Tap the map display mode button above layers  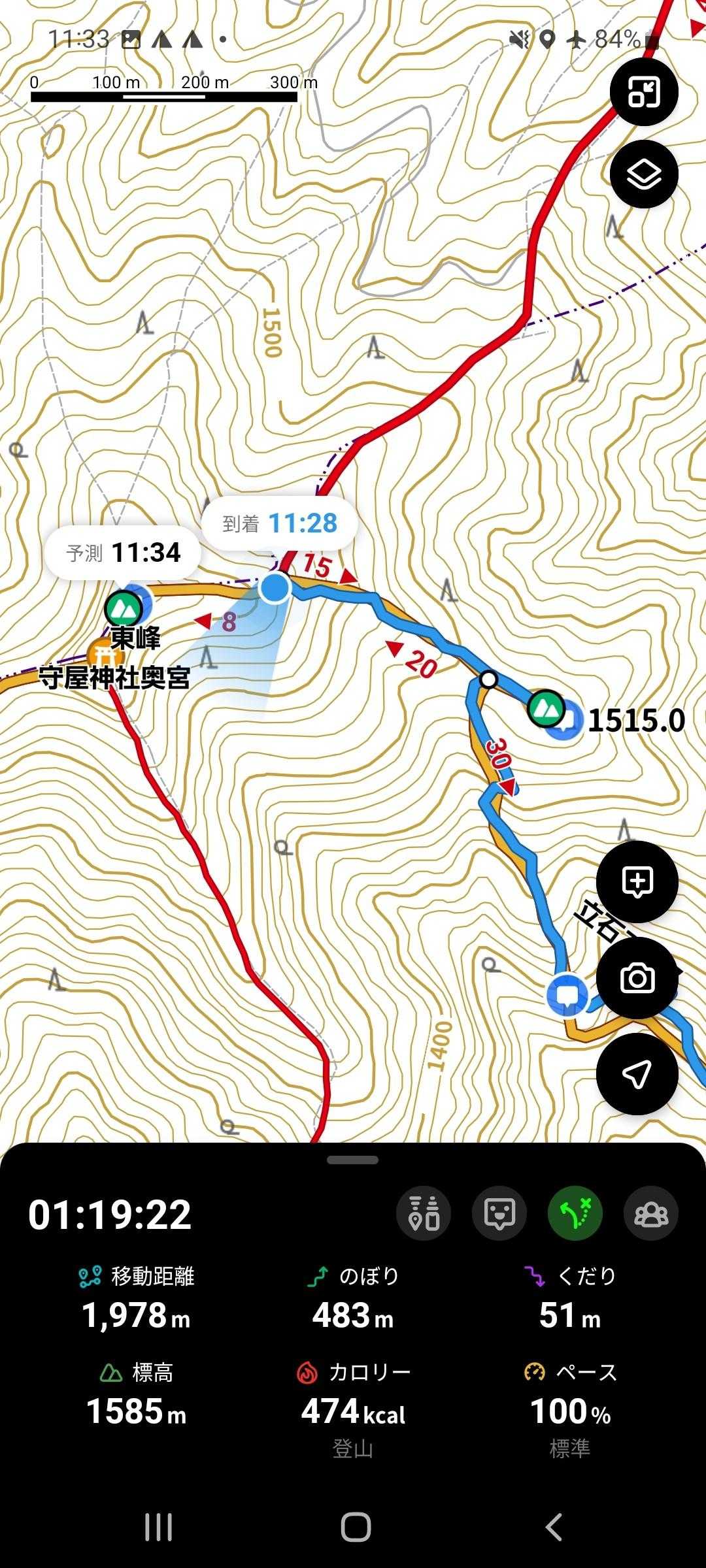[644, 92]
